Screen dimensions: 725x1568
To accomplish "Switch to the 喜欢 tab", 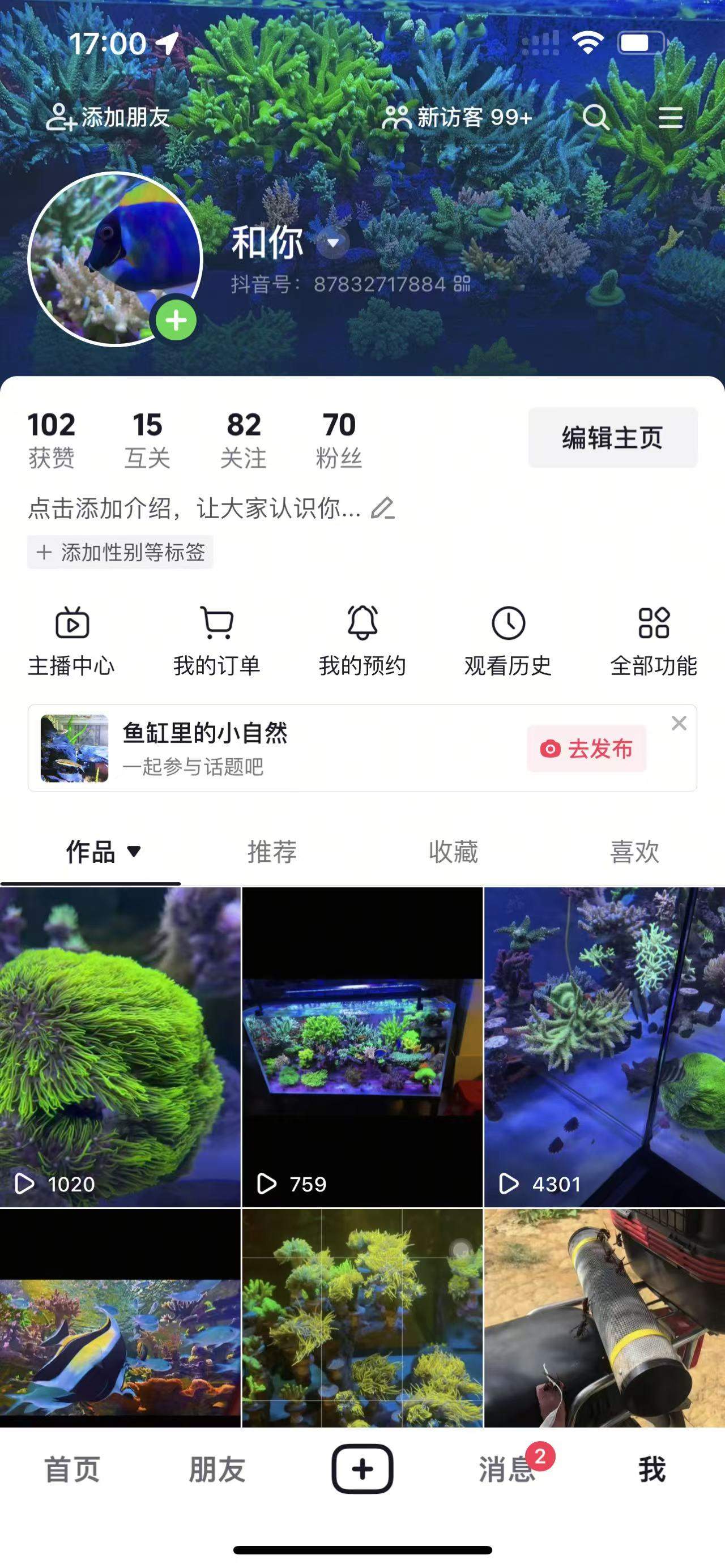I will click(x=634, y=852).
